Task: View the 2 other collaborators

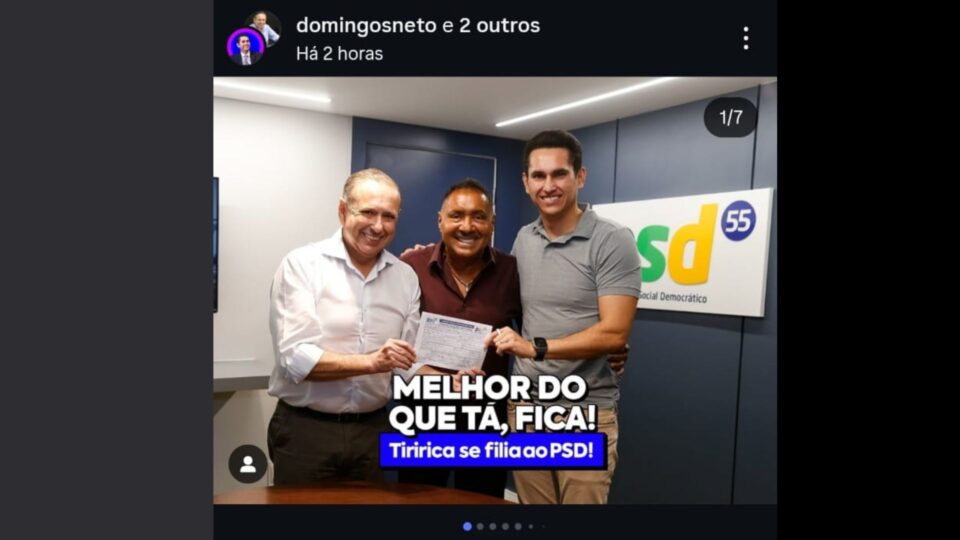Action: [x=499, y=26]
